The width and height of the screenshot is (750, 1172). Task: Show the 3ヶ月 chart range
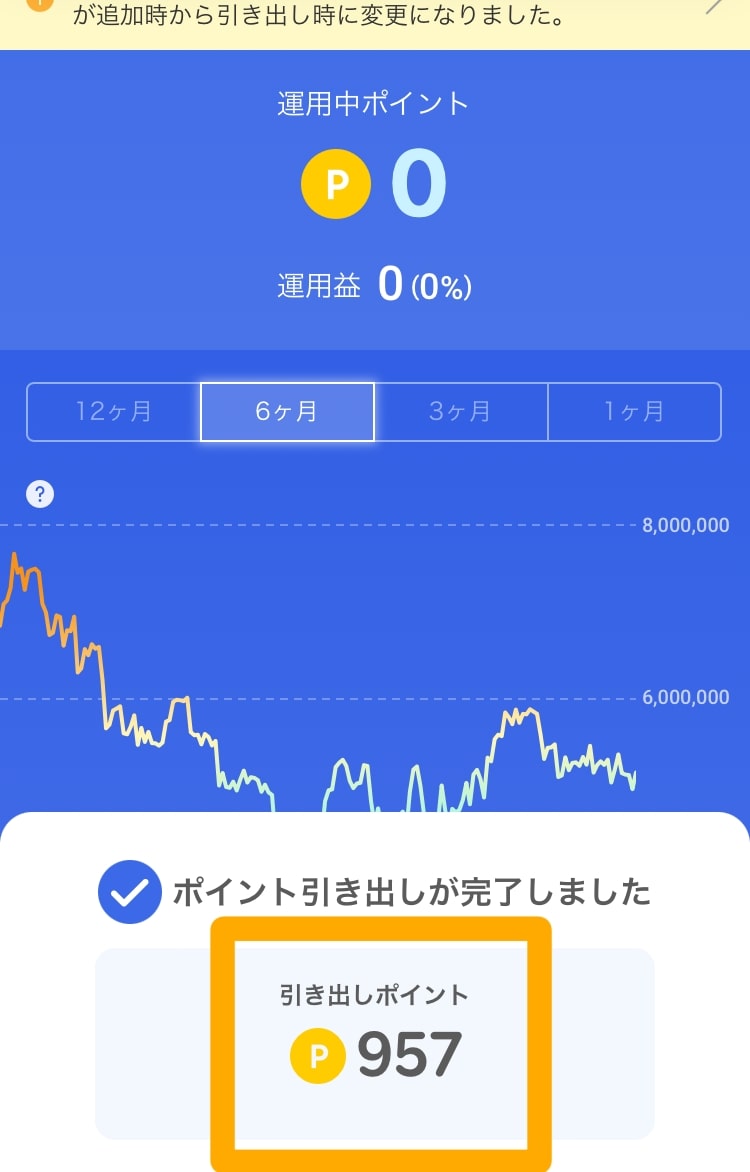click(461, 412)
